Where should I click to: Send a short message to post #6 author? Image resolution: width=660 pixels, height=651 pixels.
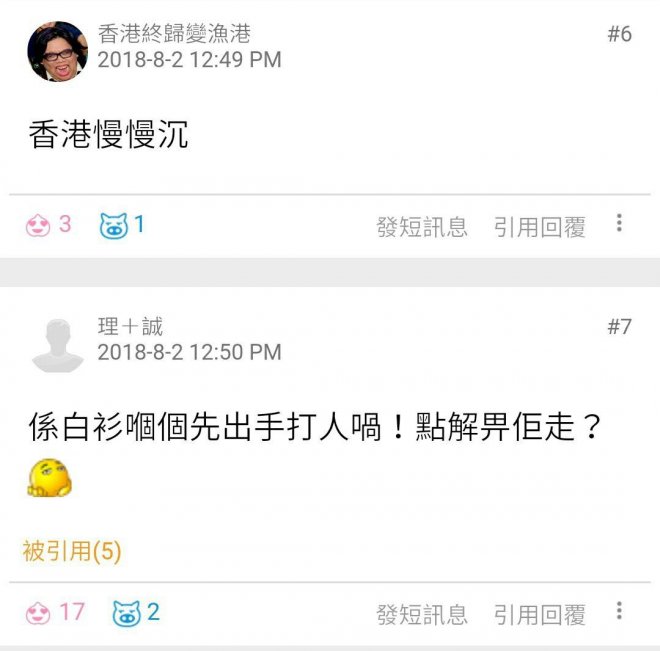click(x=421, y=227)
